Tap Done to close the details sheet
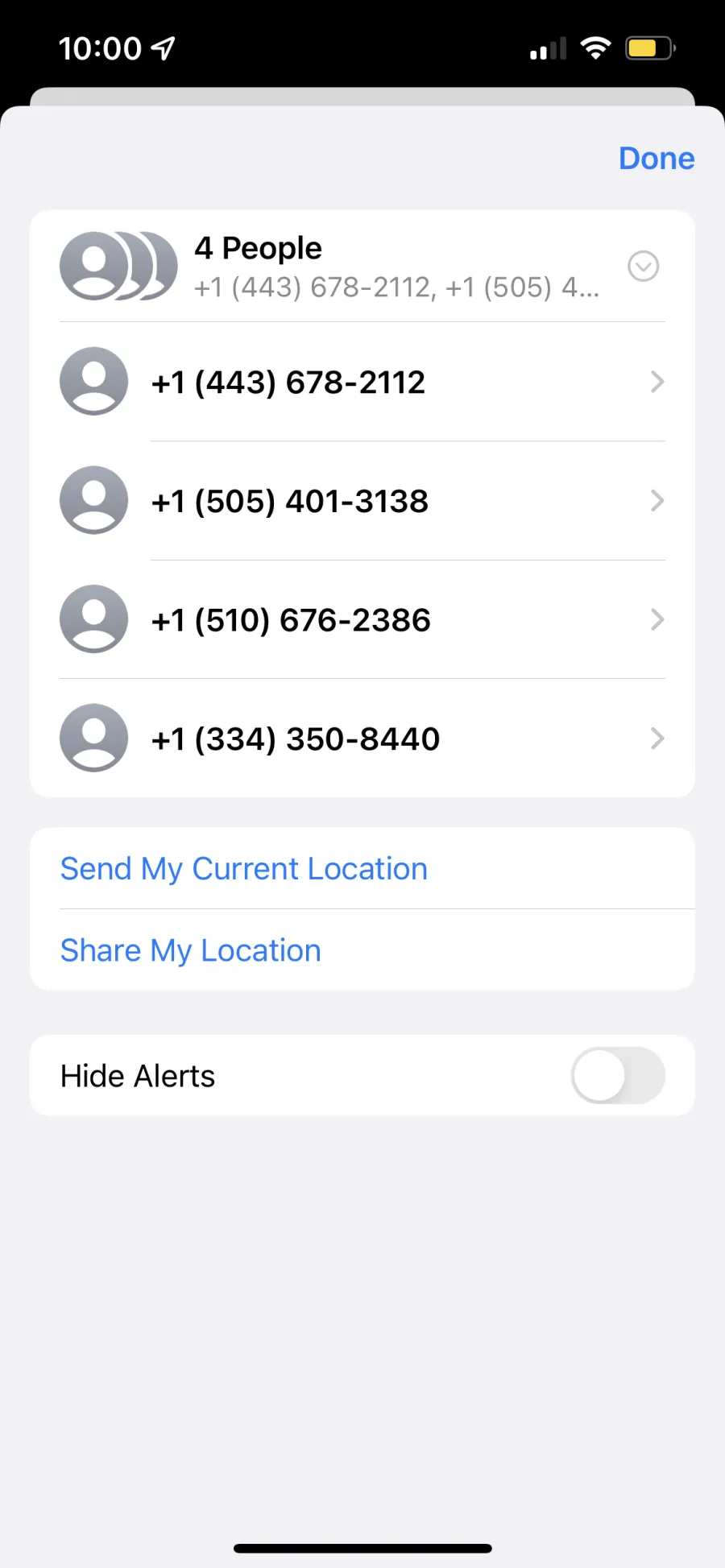This screenshot has height=1568, width=725. [x=656, y=159]
